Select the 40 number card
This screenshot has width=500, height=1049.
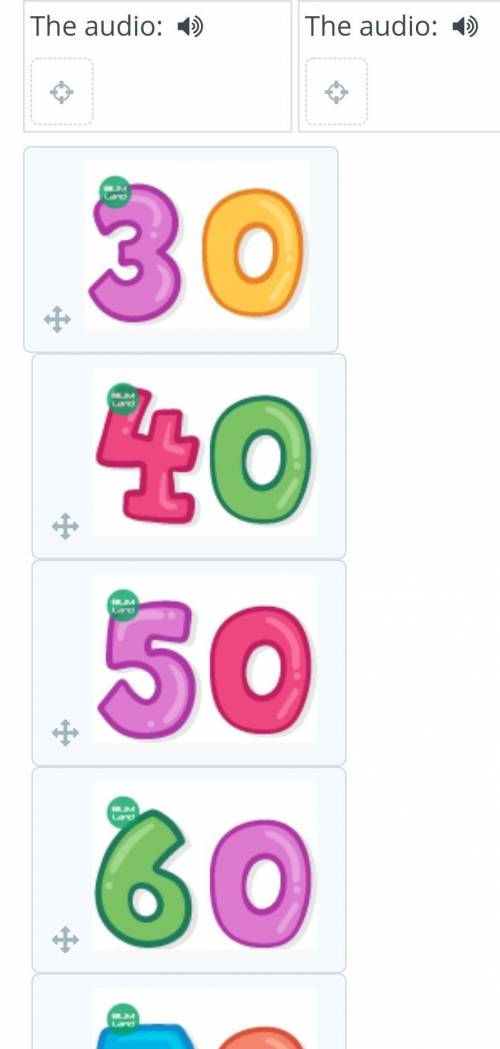189,456
